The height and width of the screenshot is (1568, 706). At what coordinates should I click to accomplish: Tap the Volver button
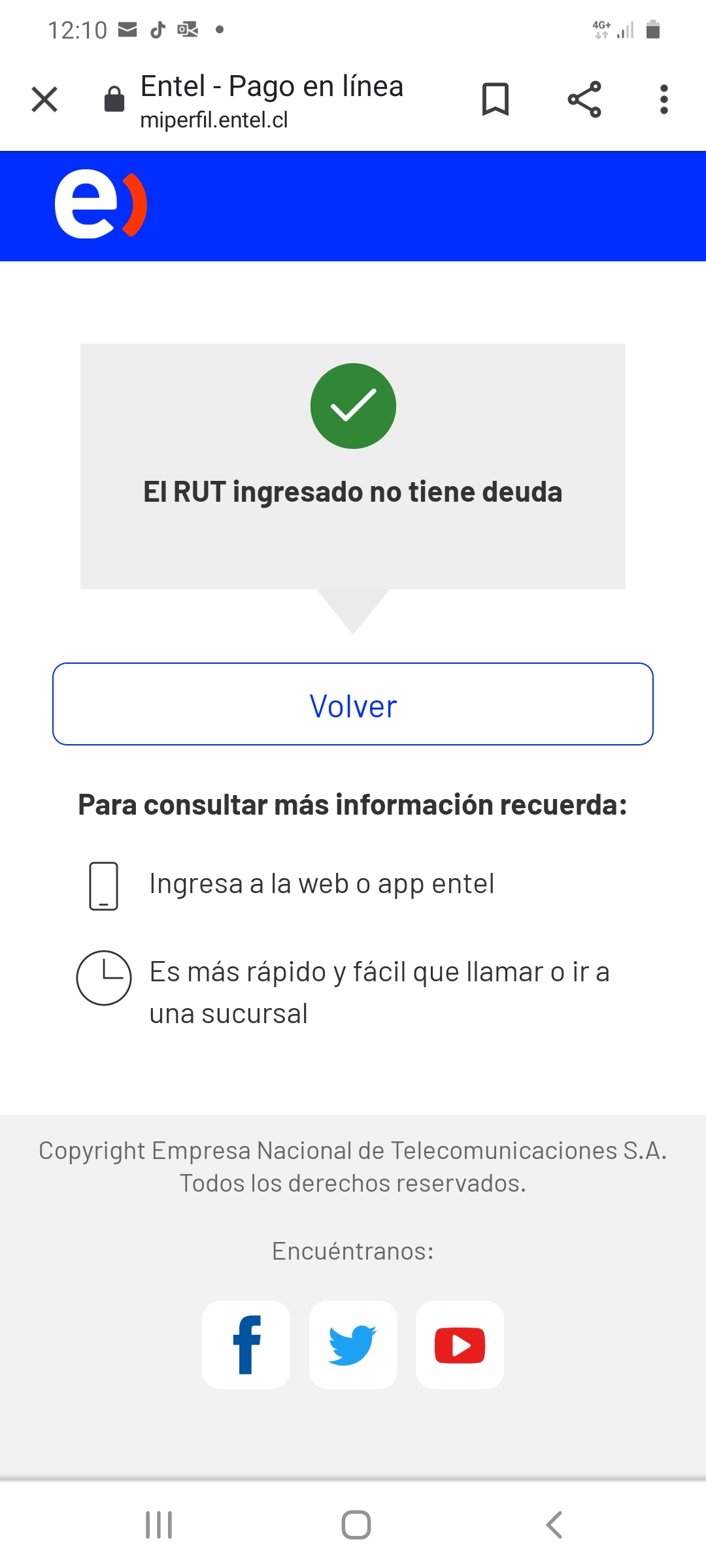(x=353, y=704)
